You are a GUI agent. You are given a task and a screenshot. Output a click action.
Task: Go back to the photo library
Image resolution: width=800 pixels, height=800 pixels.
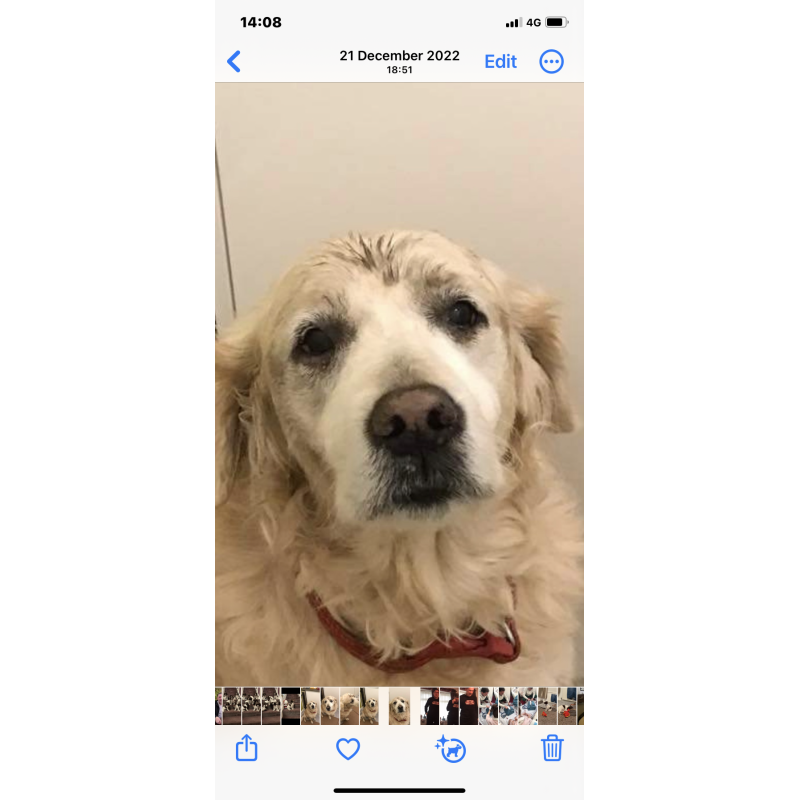pyautogui.click(x=234, y=62)
